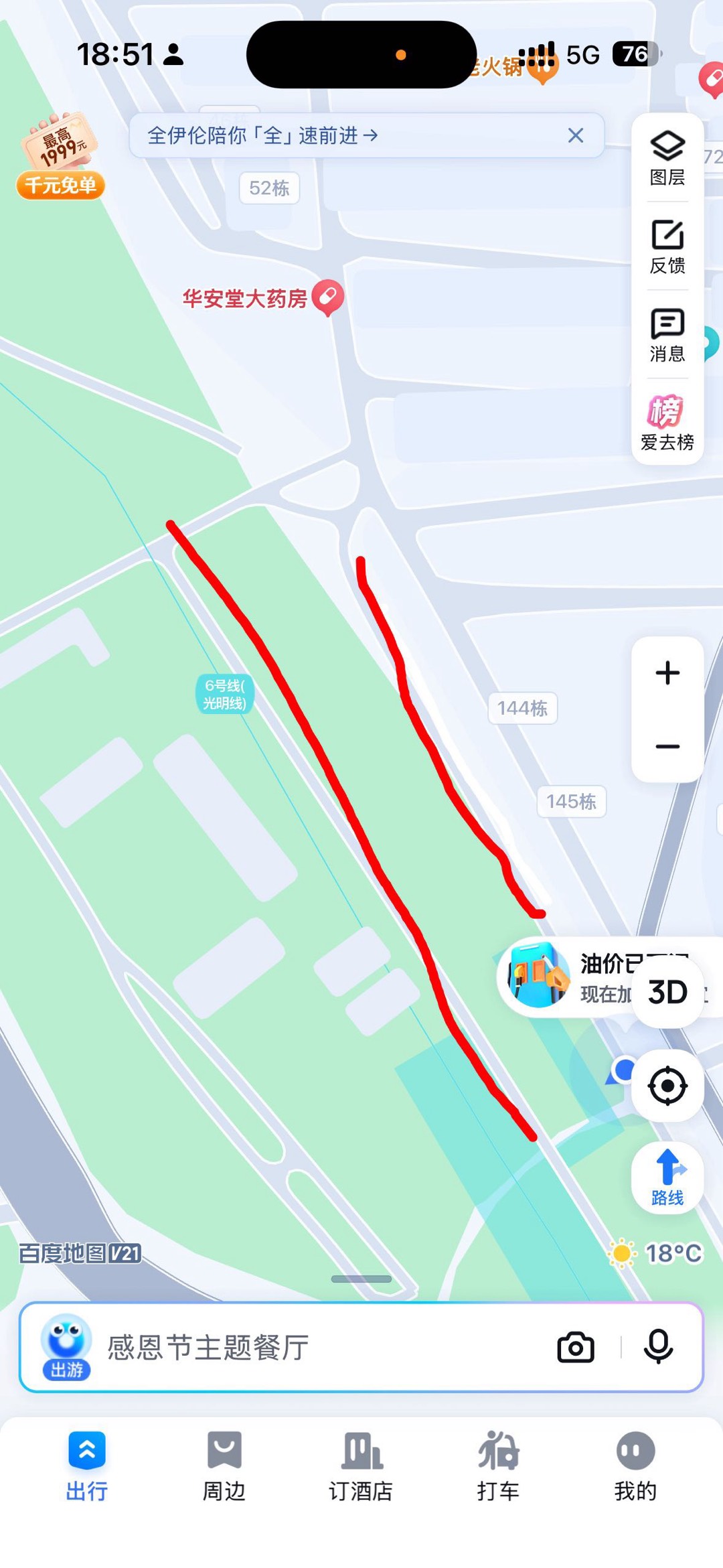The image size is (723, 1568).
Task: Open 路线 route planning
Action: pyautogui.click(x=667, y=1177)
